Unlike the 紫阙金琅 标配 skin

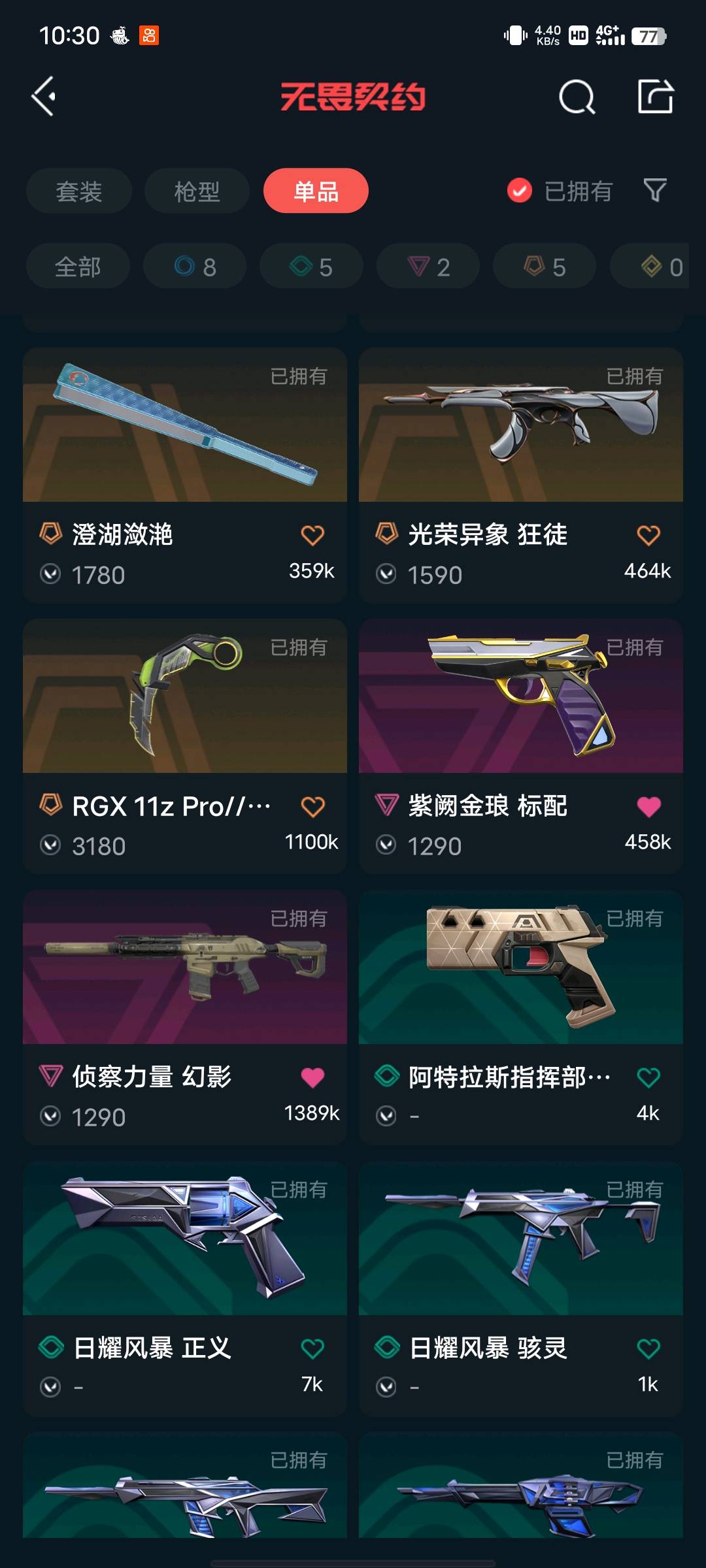click(x=648, y=806)
